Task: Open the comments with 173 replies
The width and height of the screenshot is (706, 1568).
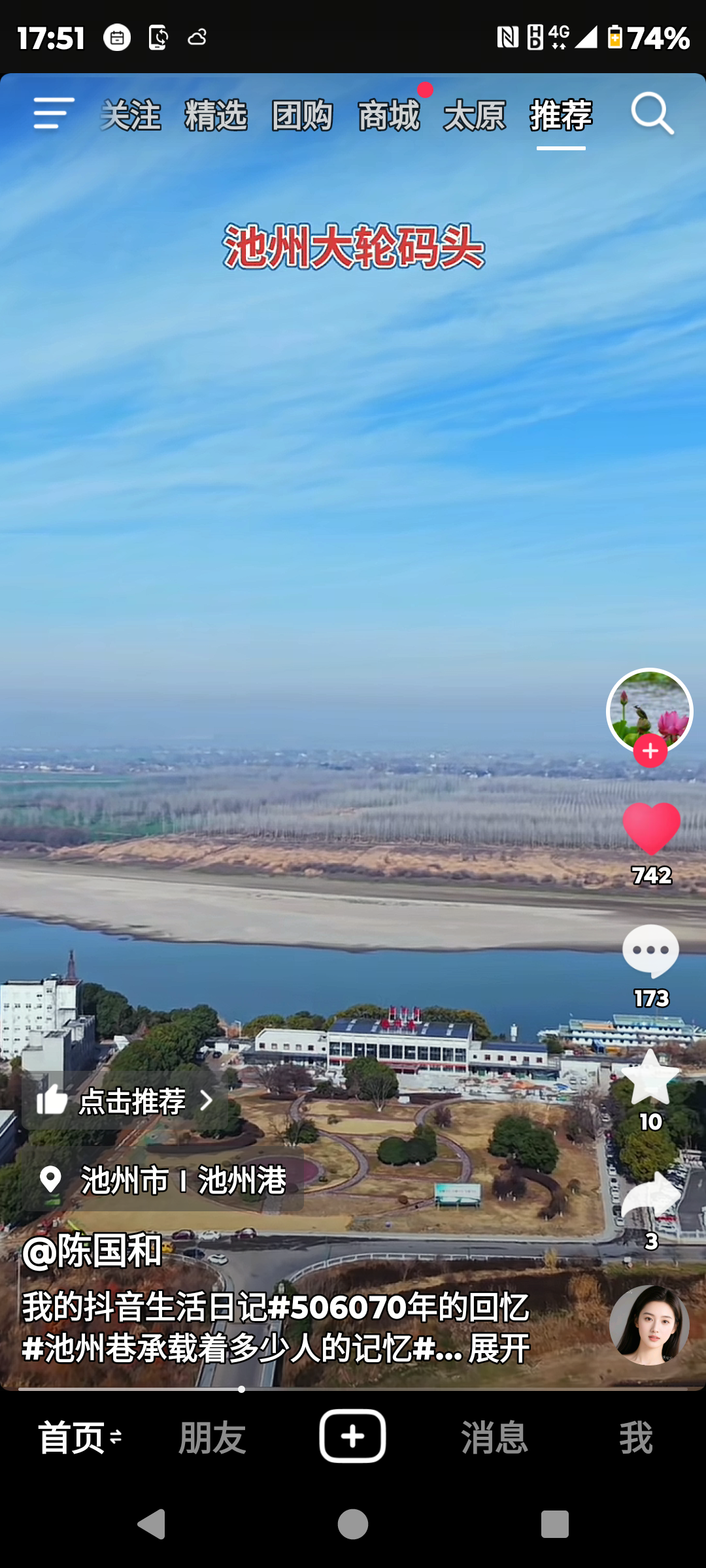Action: (x=650, y=951)
